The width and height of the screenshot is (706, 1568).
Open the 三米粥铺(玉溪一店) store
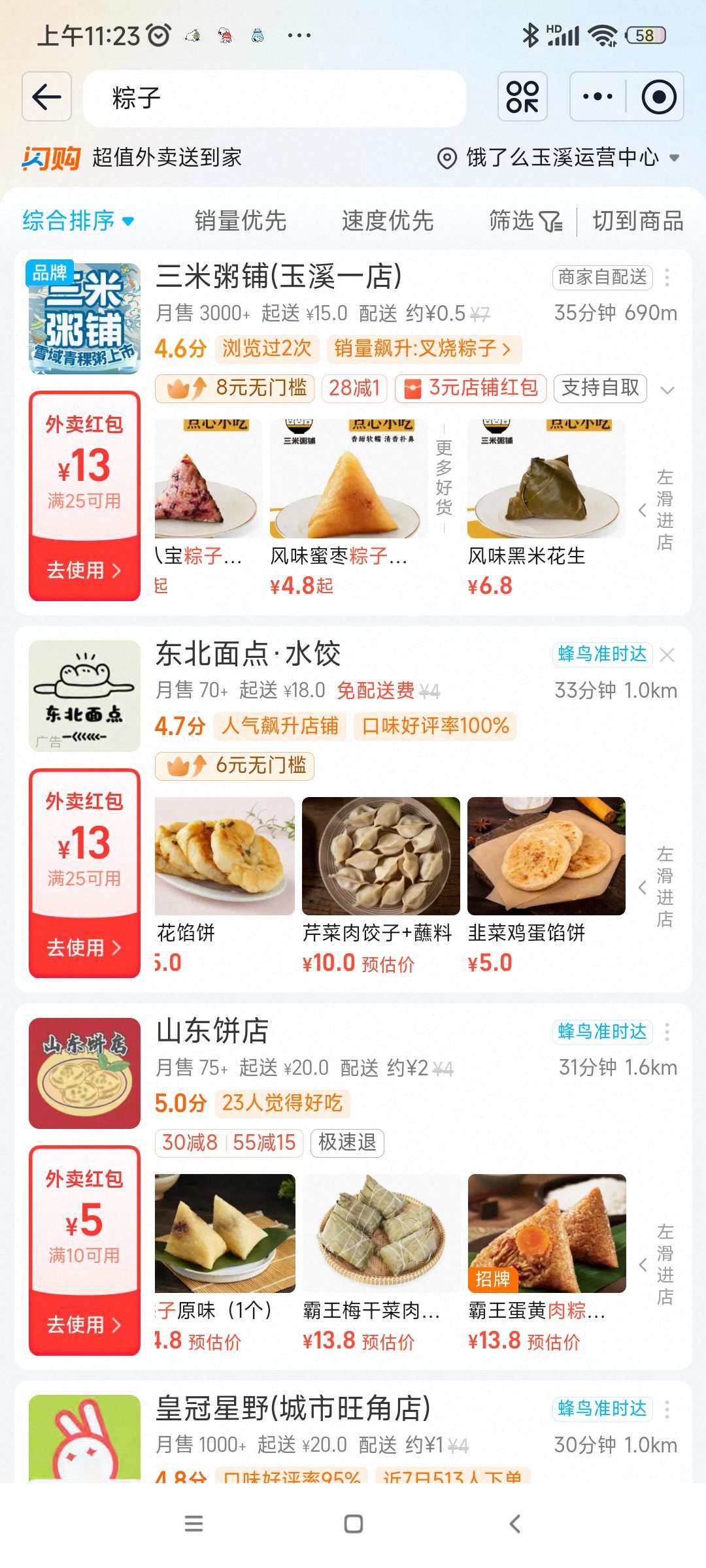click(x=279, y=276)
